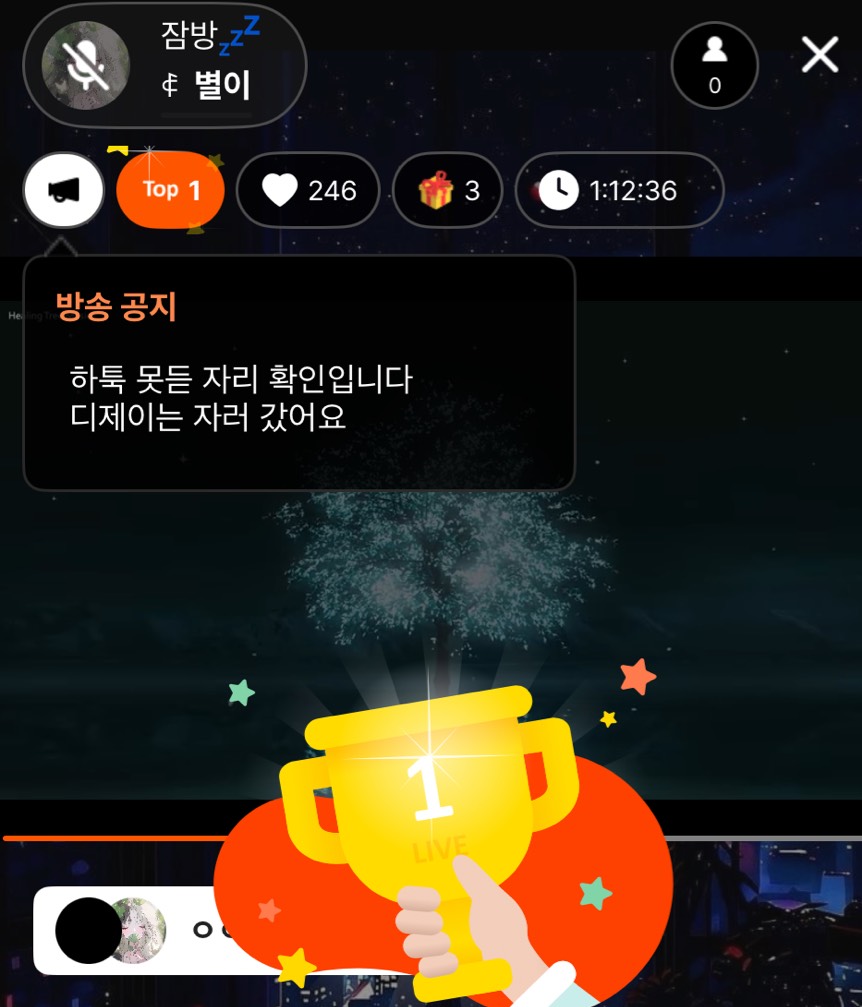
Task: Open the Top 1 ranking badge
Action: [x=171, y=190]
